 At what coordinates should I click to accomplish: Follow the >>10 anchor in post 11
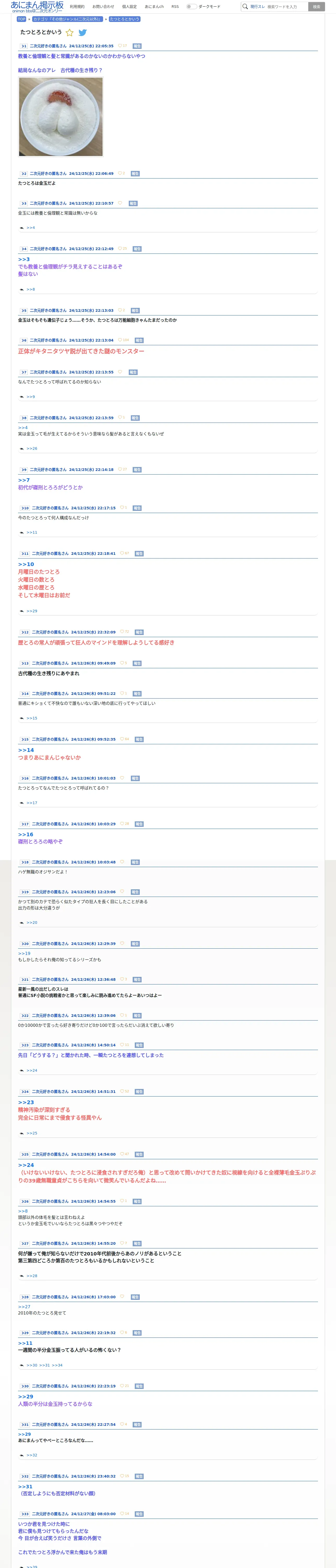click(x=26, y=564)
